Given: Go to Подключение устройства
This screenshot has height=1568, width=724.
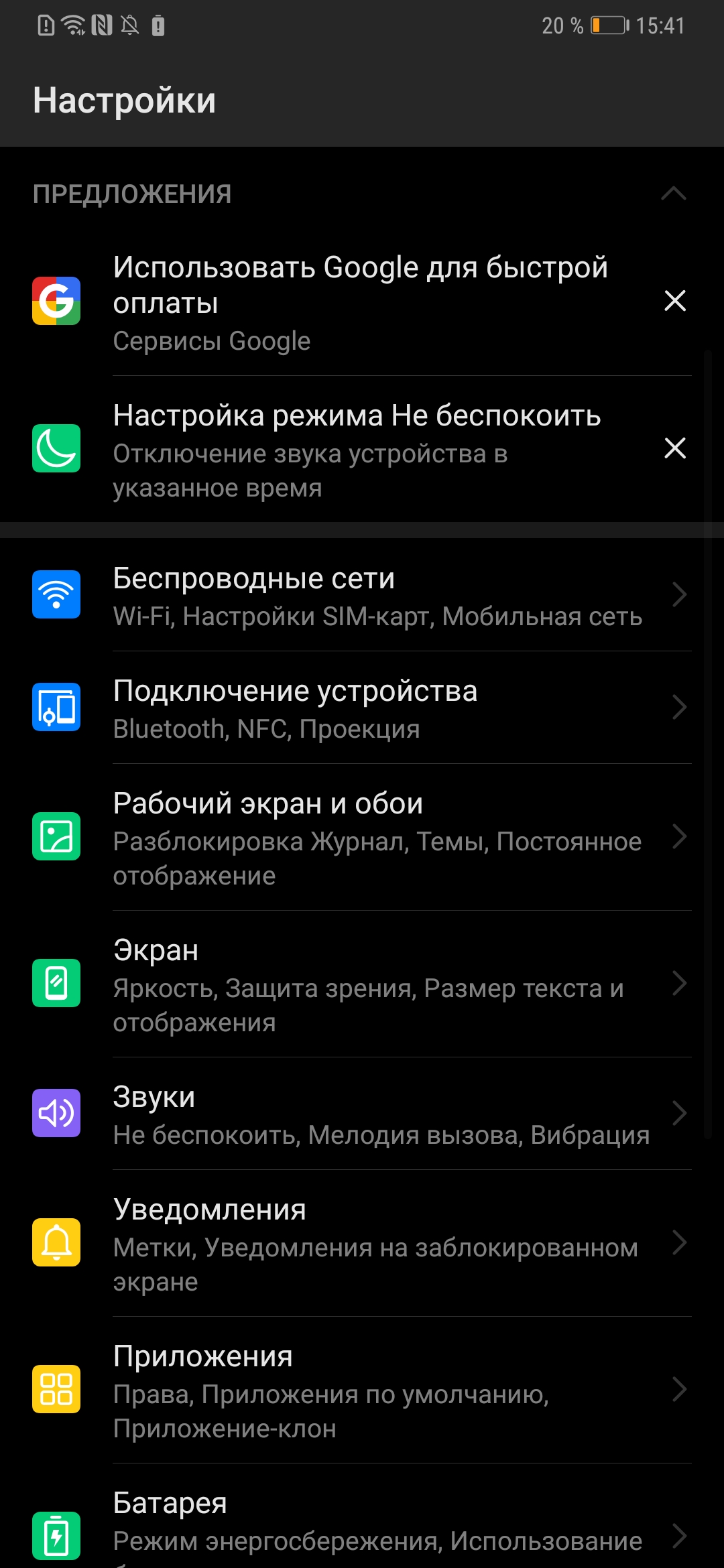Looking at the screenshot, I should tap(362, 708).
